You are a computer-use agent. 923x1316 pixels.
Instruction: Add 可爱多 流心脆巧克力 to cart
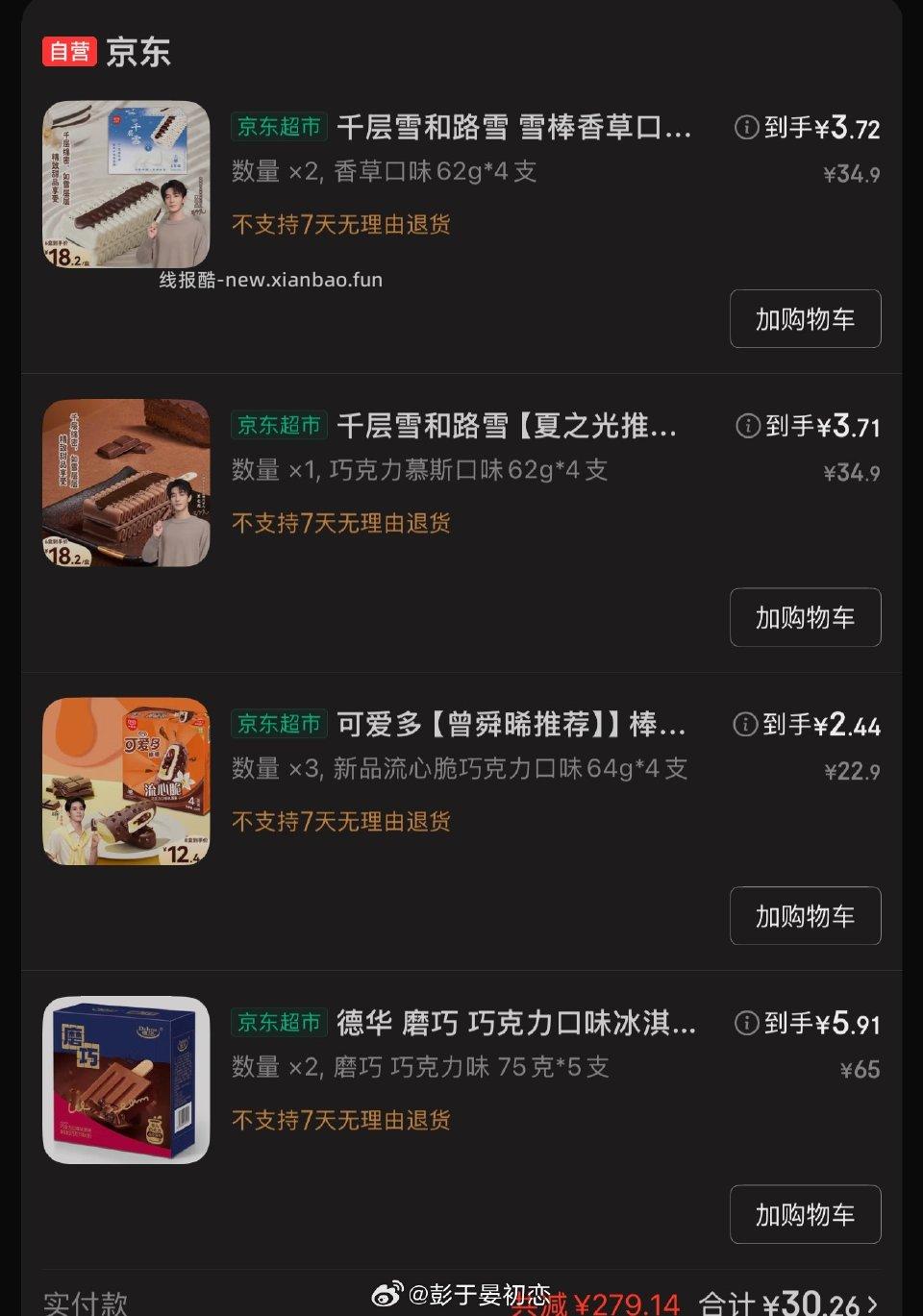(805, 916)
